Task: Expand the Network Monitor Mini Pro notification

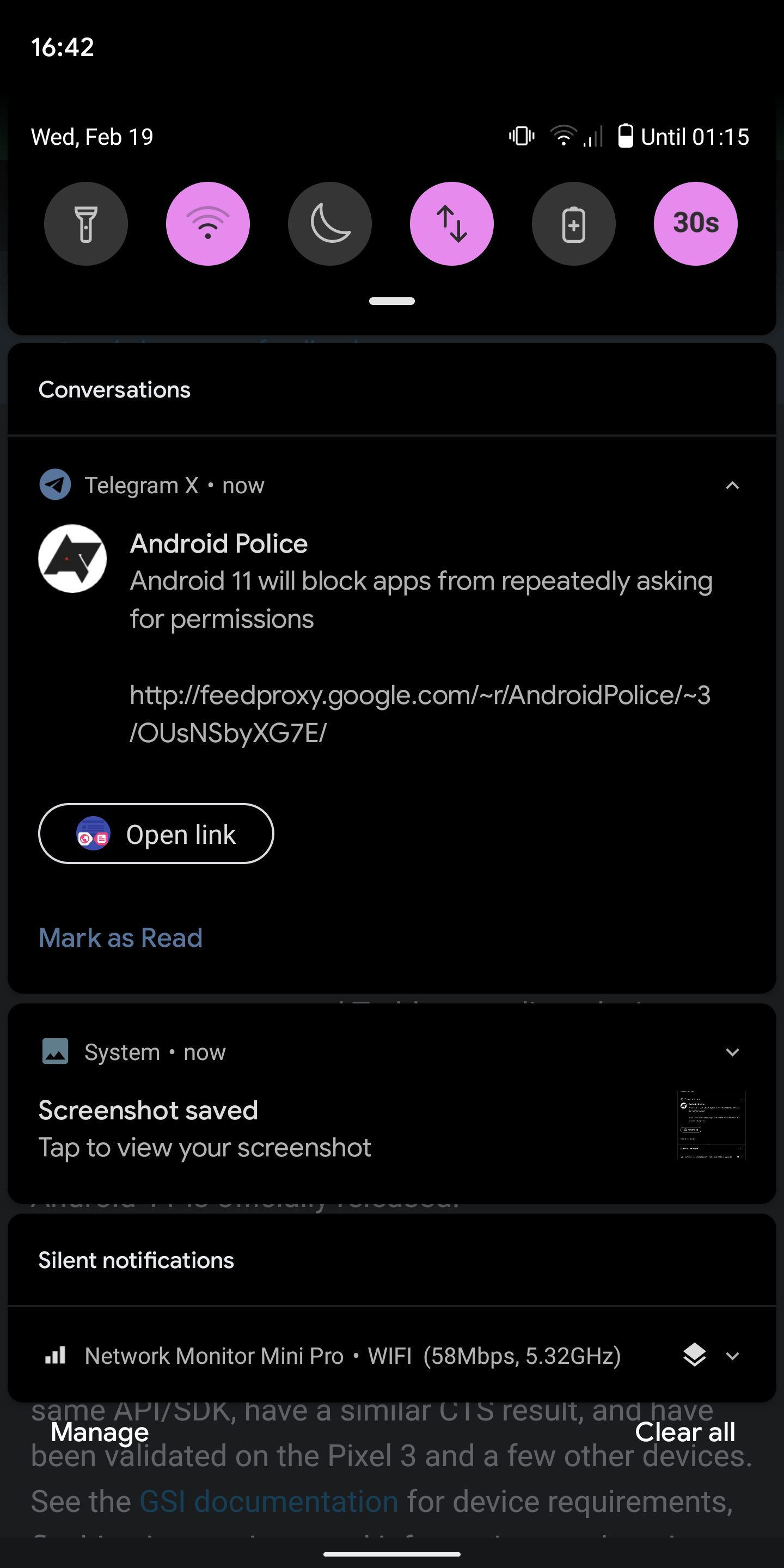Action: pyautogui.click(x=733, y=1356)
